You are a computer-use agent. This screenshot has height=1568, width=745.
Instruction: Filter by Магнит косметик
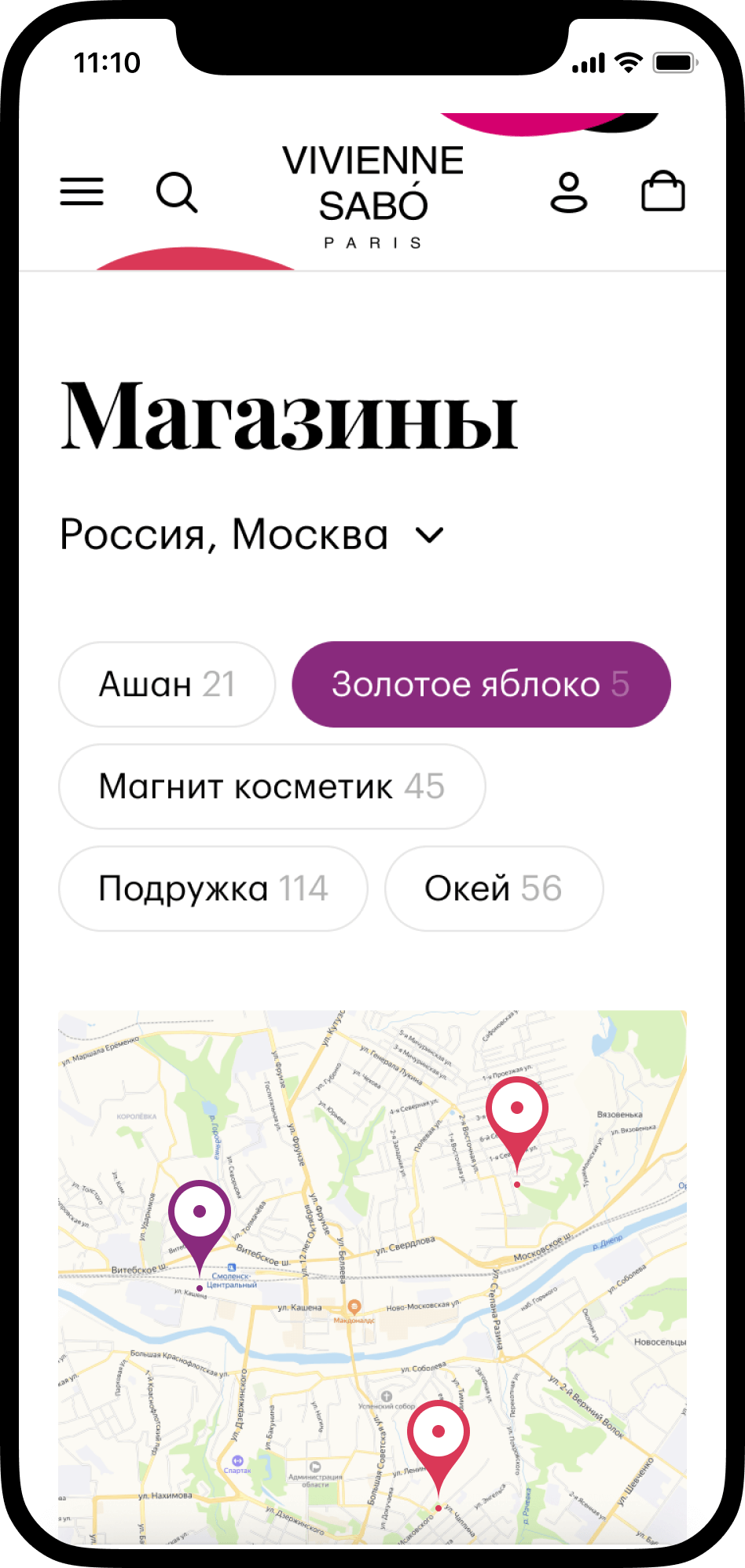coord(272,786)
